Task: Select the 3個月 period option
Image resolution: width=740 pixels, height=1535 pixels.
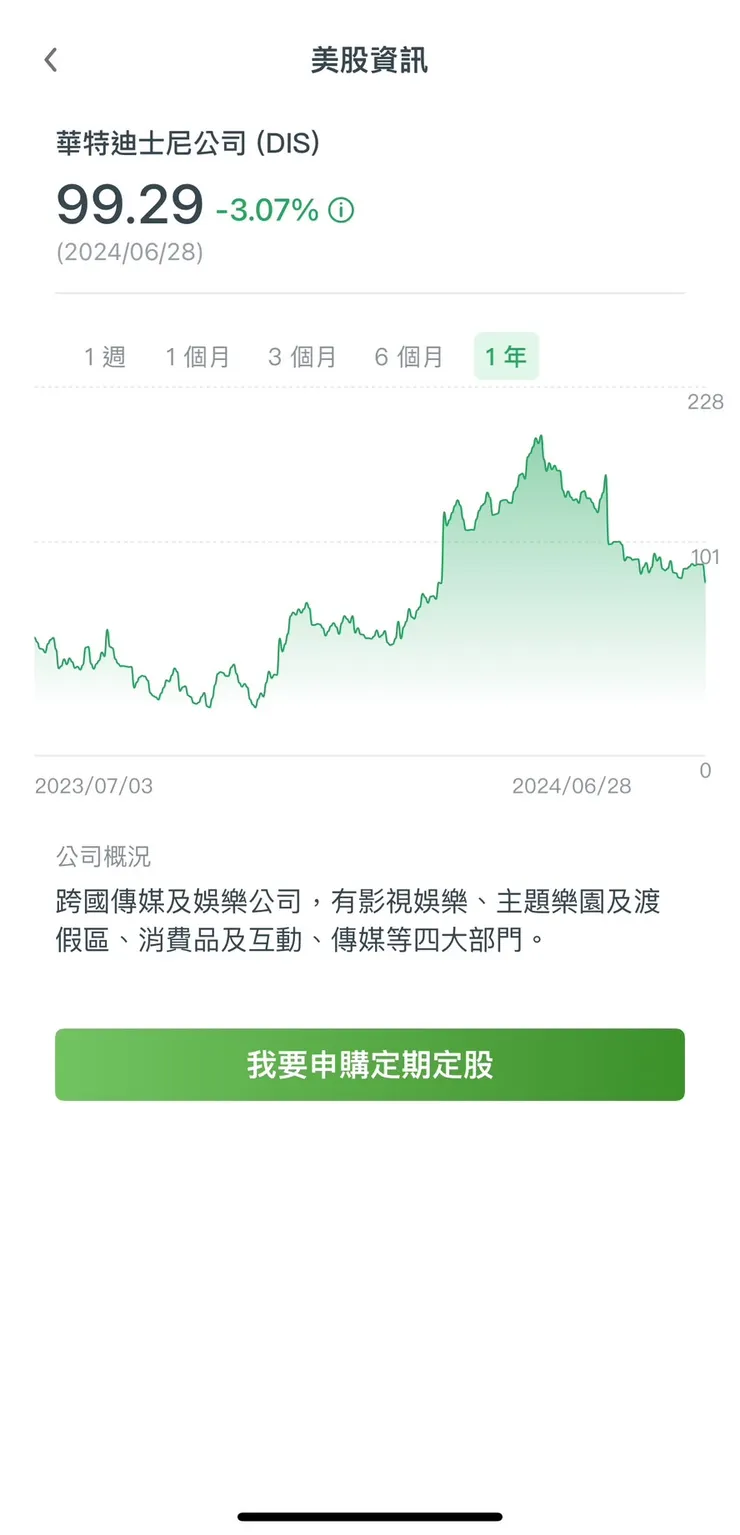Action: point(304,356)
